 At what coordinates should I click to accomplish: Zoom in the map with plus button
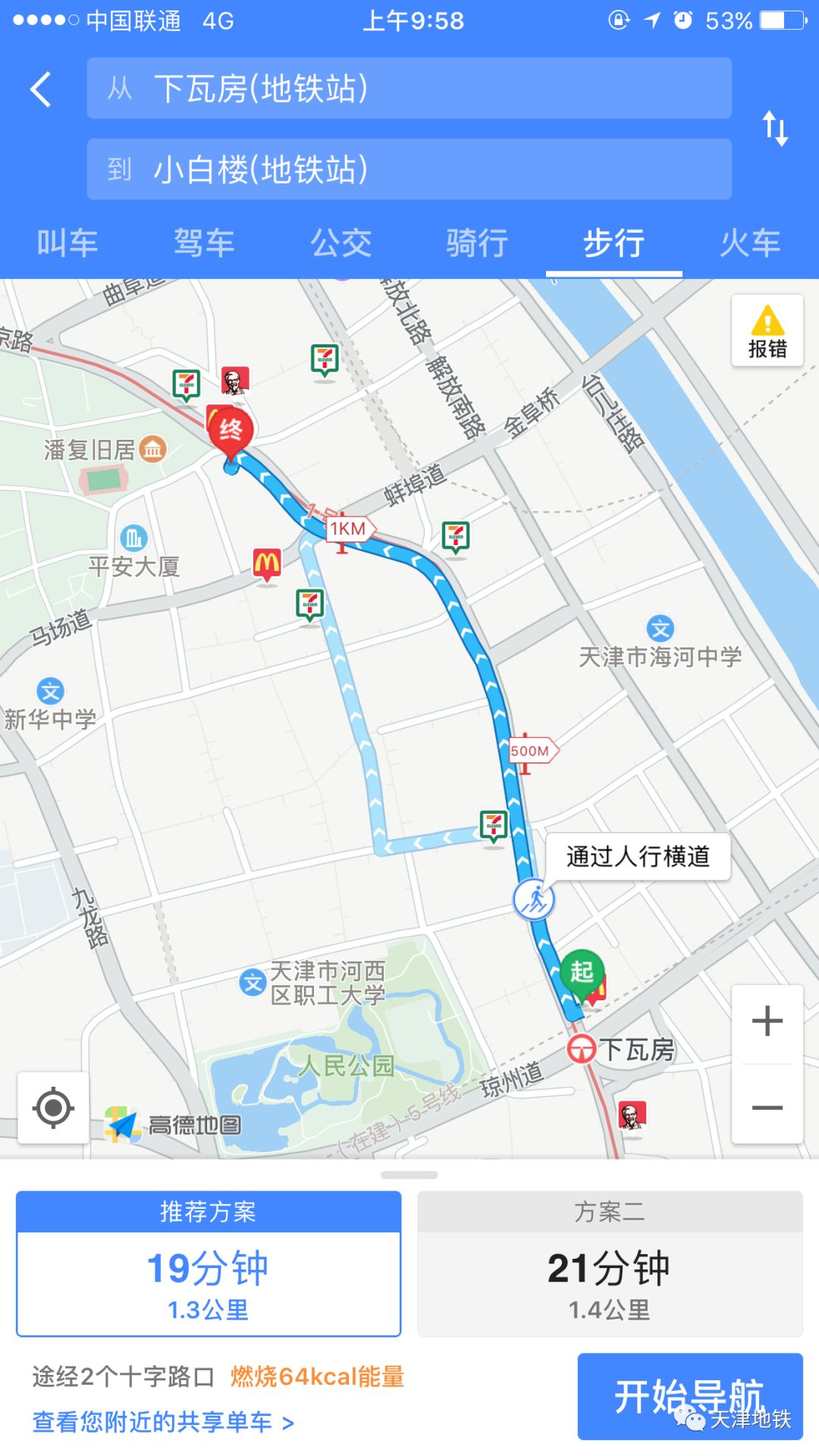[x=767, y=1021]
